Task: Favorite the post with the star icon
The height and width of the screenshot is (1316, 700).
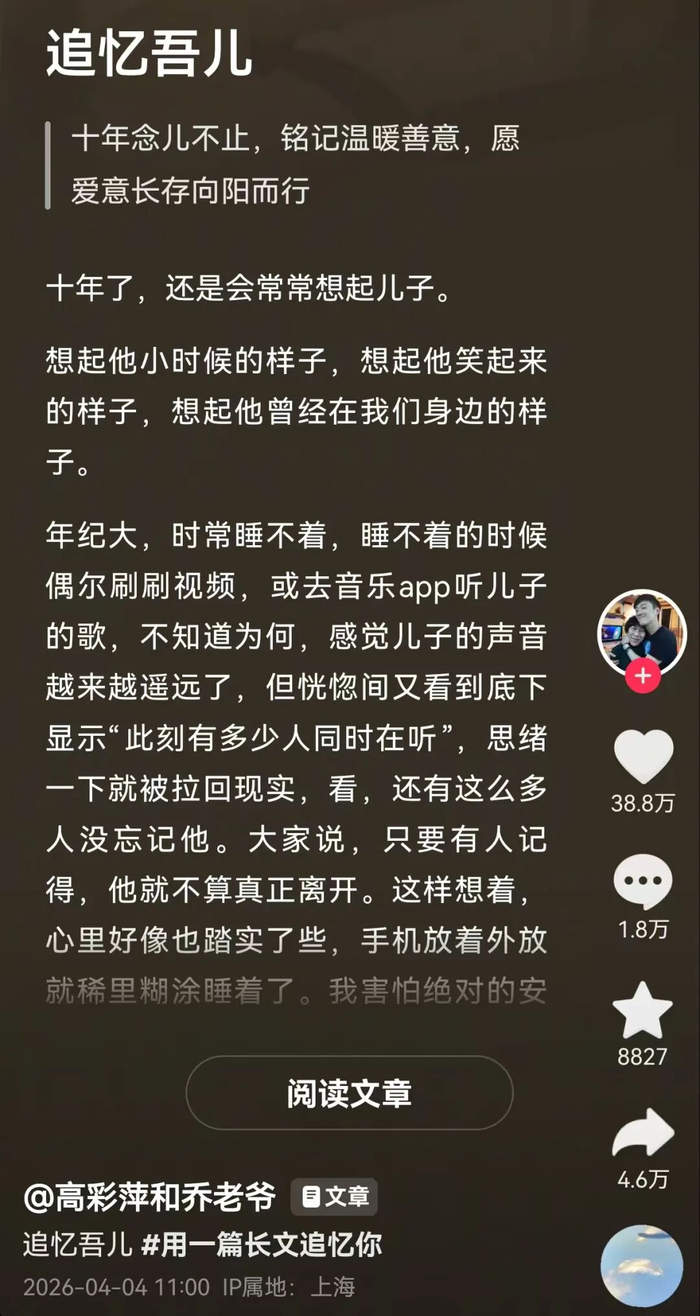Action: click(x=642, y=1010)
